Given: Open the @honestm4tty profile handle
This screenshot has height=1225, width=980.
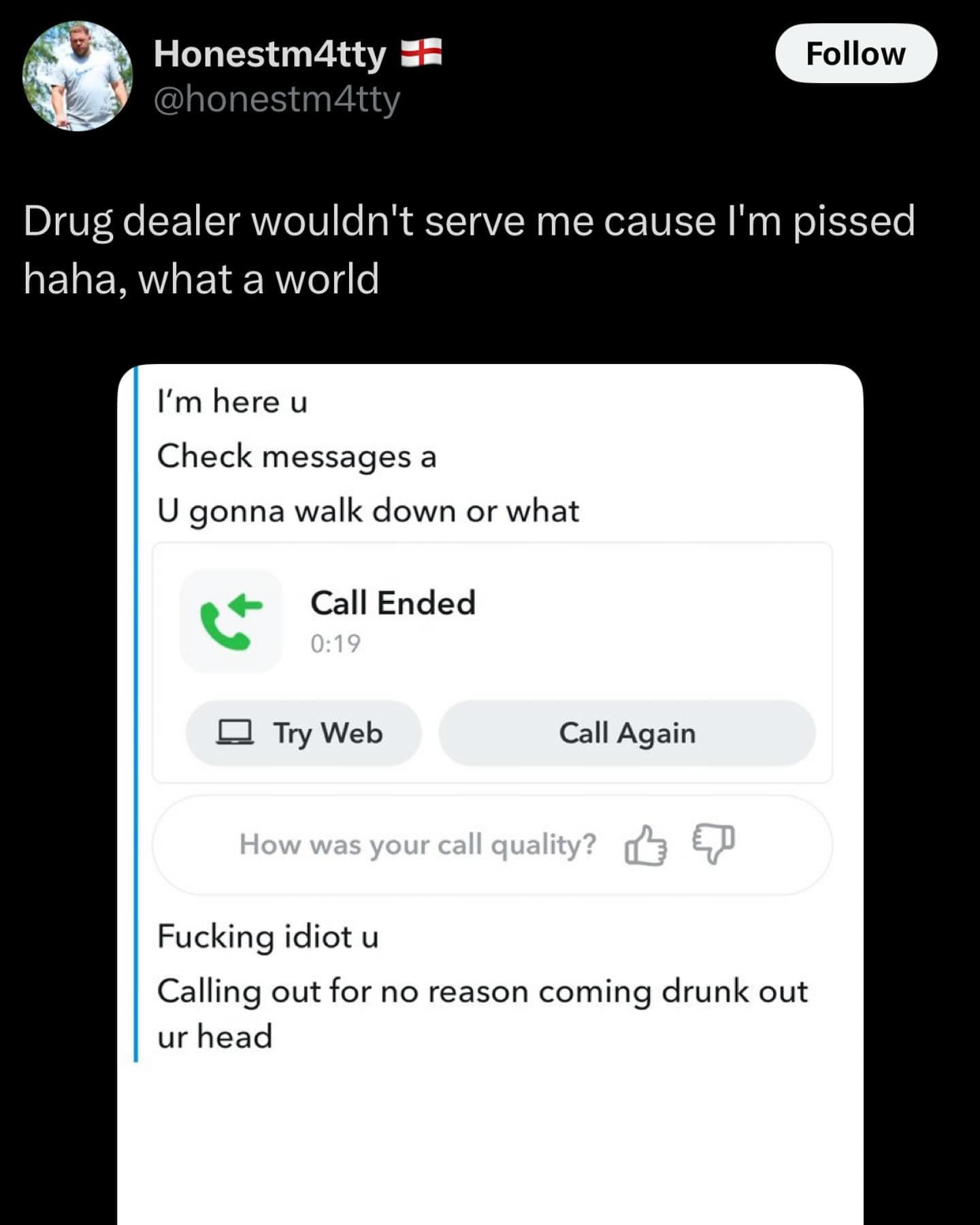Looking at the screenshot, I should coord(277,100).
